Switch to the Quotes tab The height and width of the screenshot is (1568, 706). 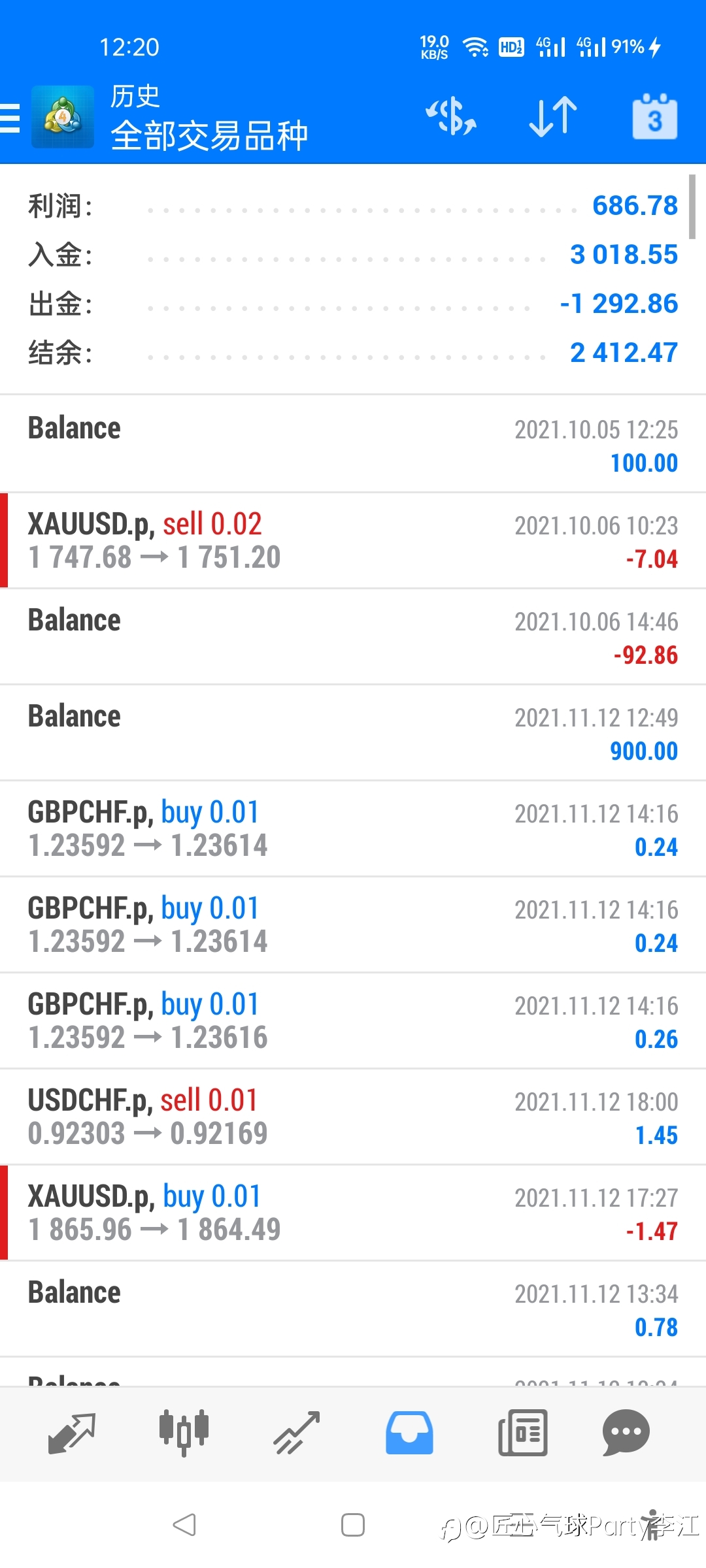(x=72, y=1433)
